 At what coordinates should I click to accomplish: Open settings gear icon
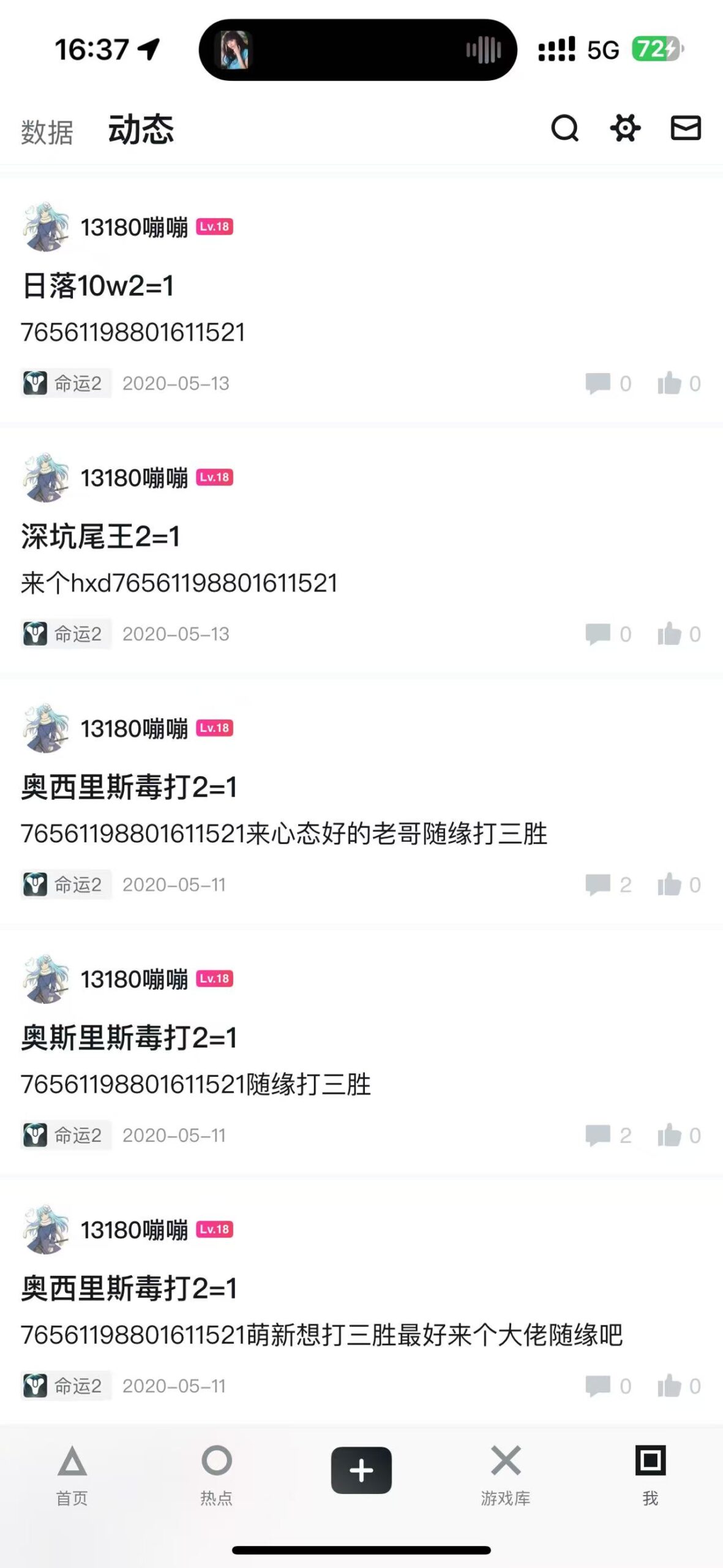tap(625, 129)
